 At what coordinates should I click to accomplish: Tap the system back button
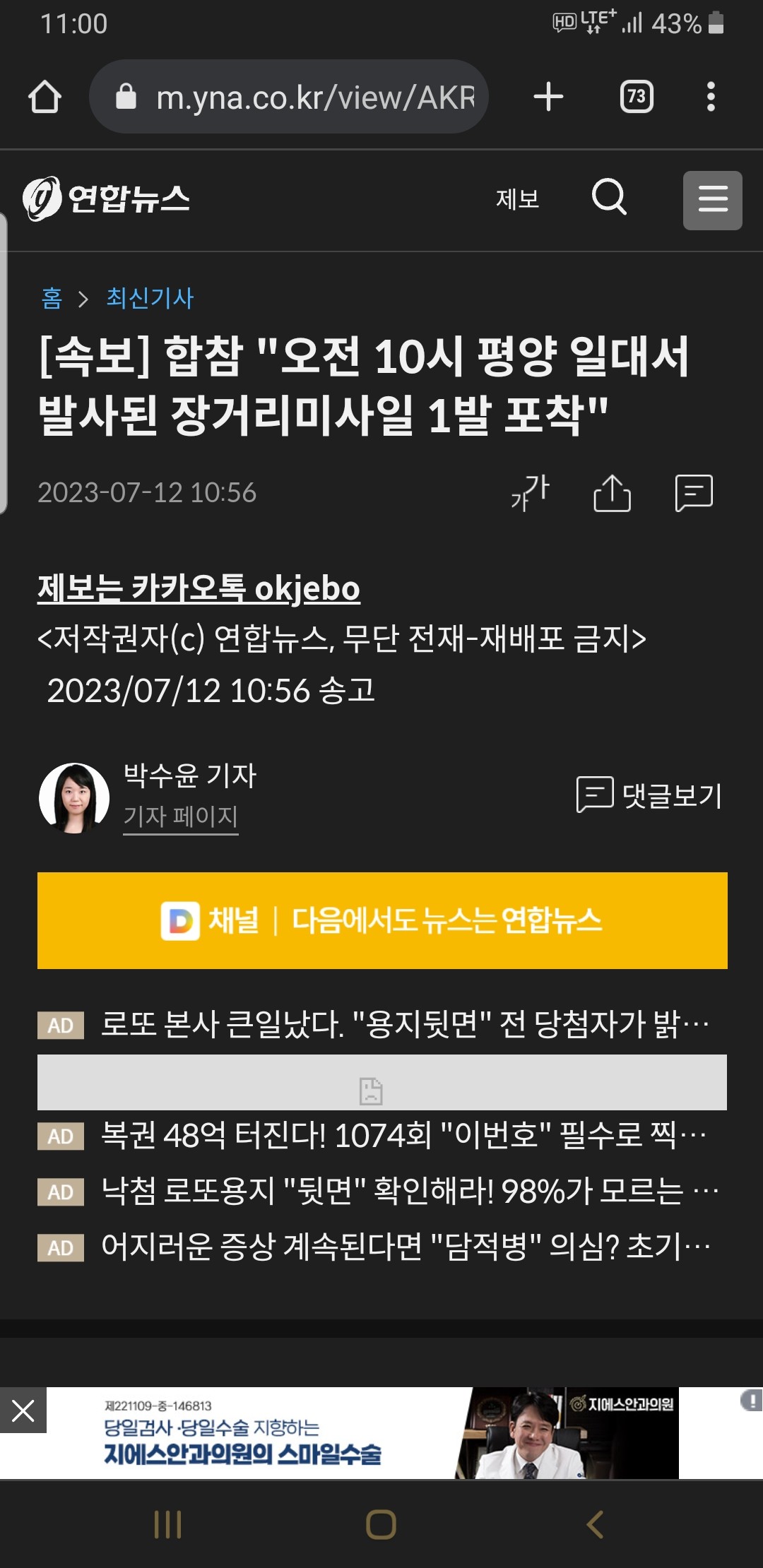coord(596,1524)
